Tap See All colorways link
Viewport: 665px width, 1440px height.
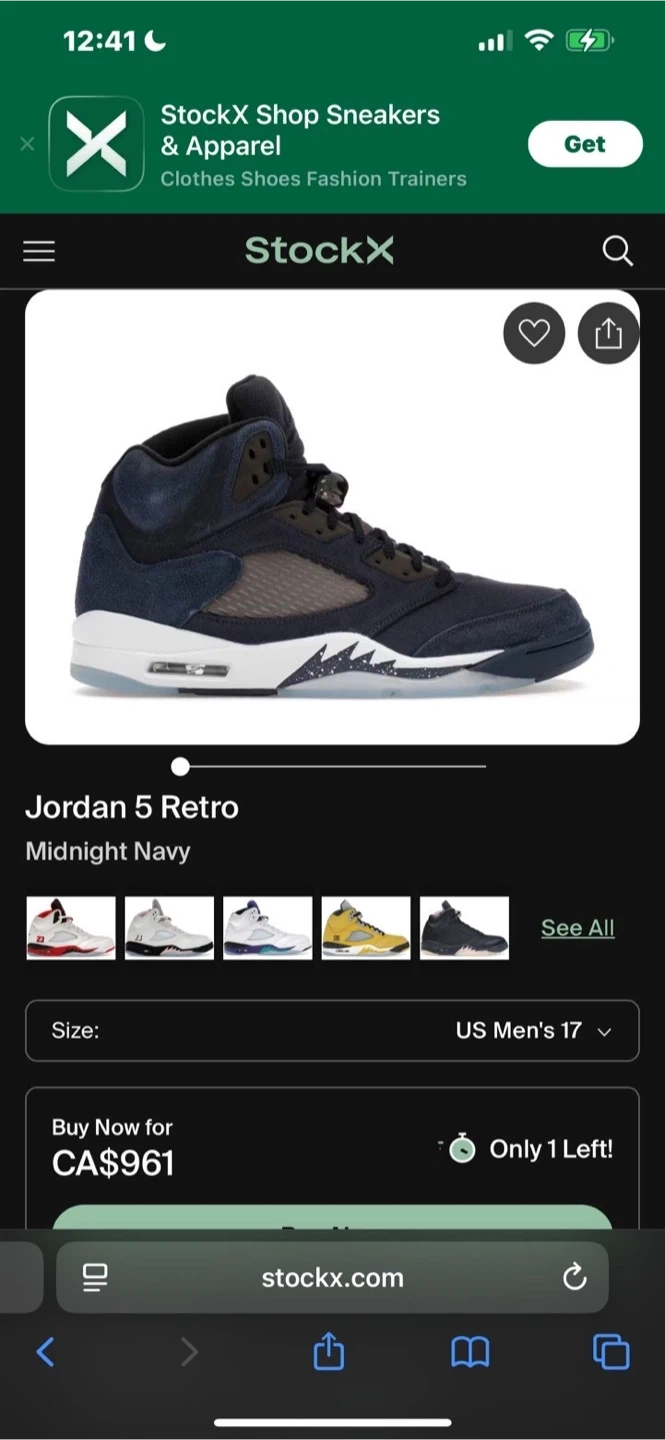pos(577,928)
